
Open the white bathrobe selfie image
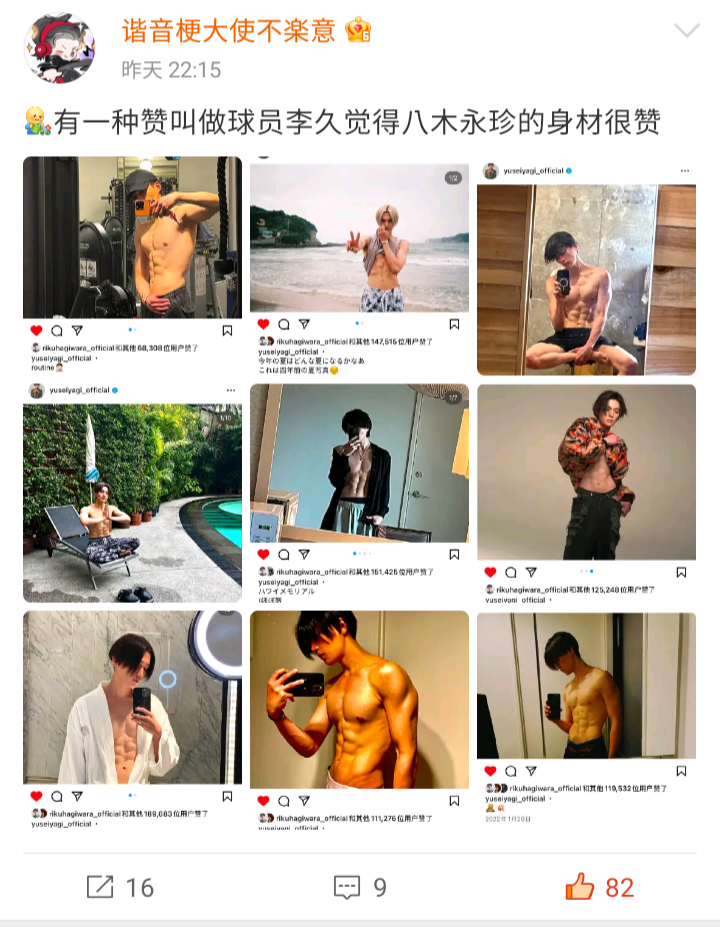132,697
